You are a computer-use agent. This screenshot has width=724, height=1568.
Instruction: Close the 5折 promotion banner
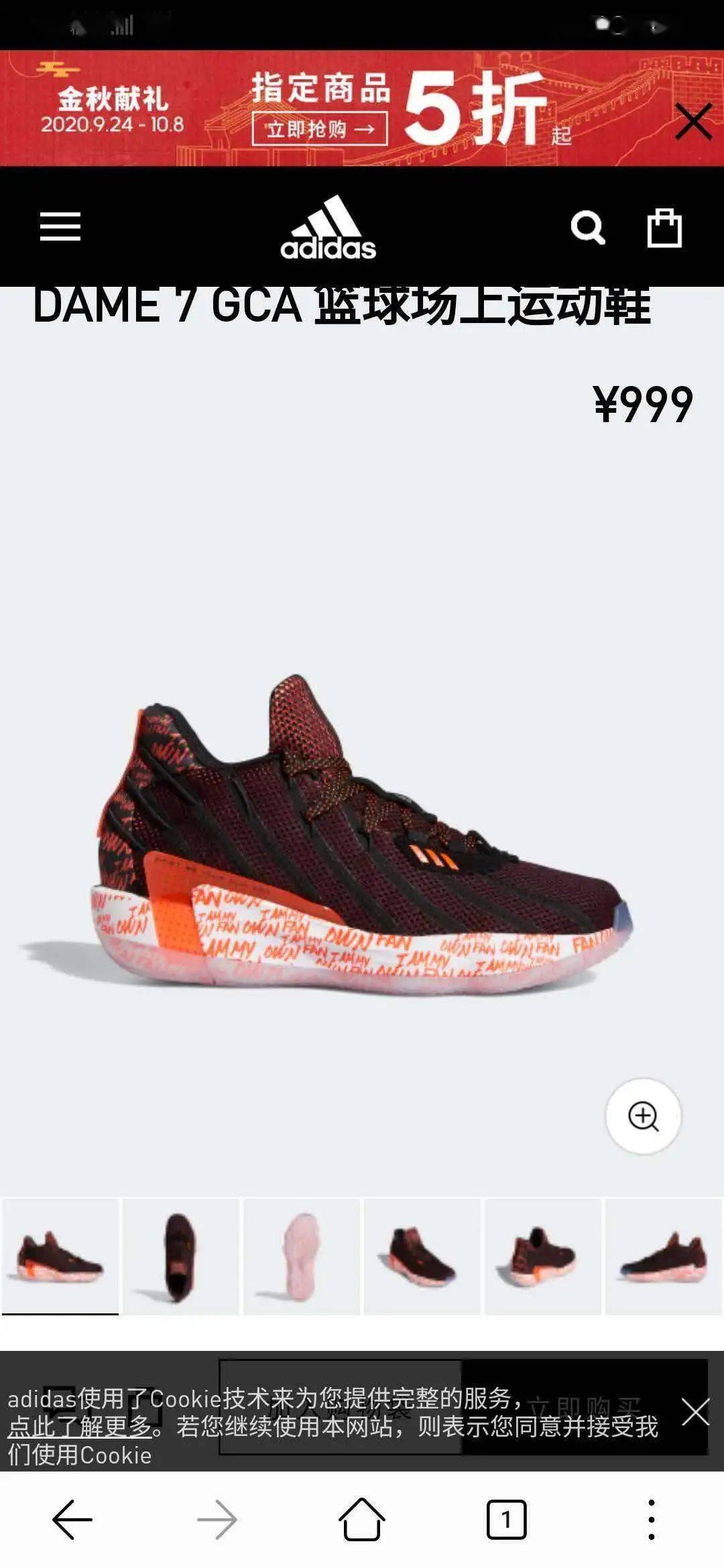693,122
